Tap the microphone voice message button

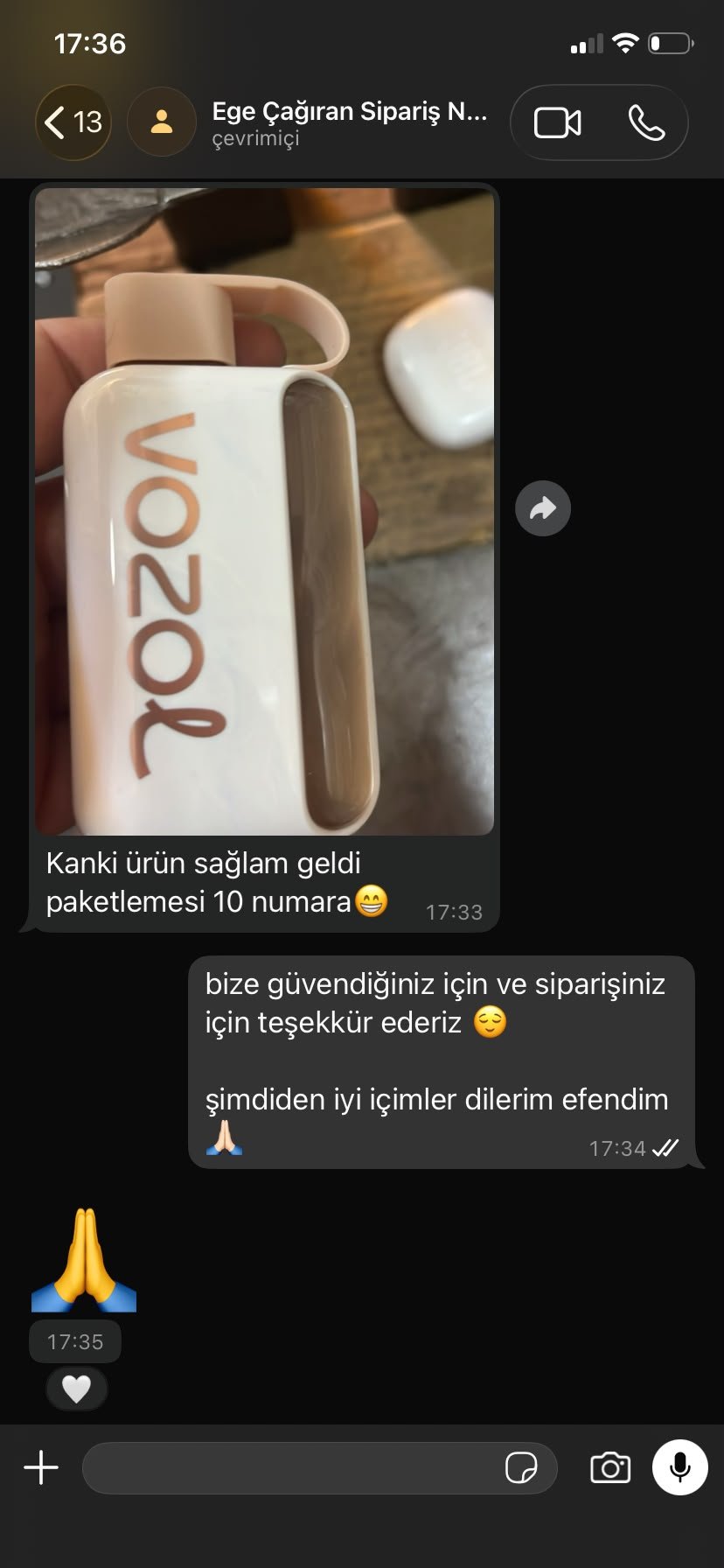coord(680,1467)
